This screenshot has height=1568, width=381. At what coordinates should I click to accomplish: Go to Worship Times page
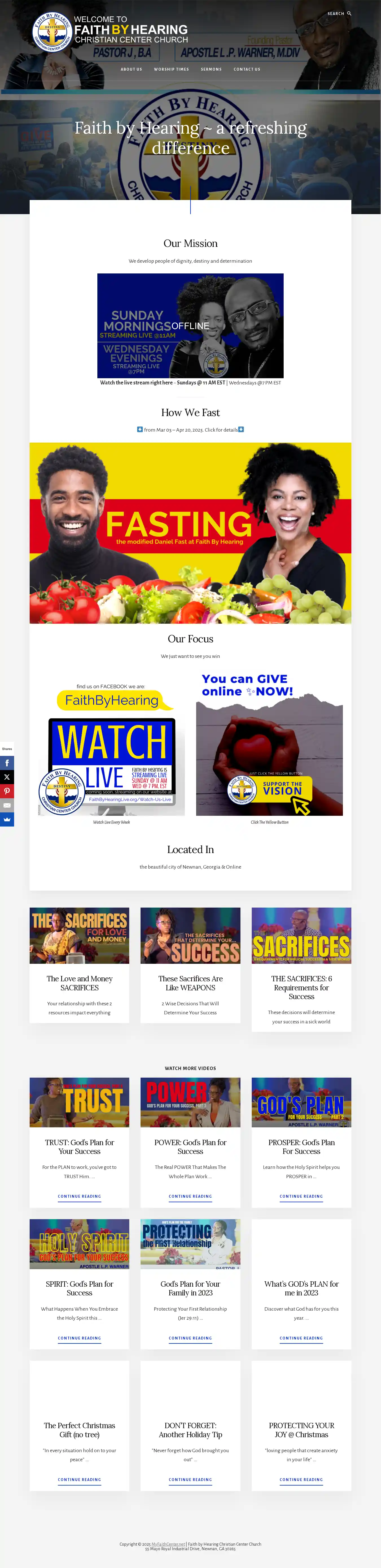[171, 69]
